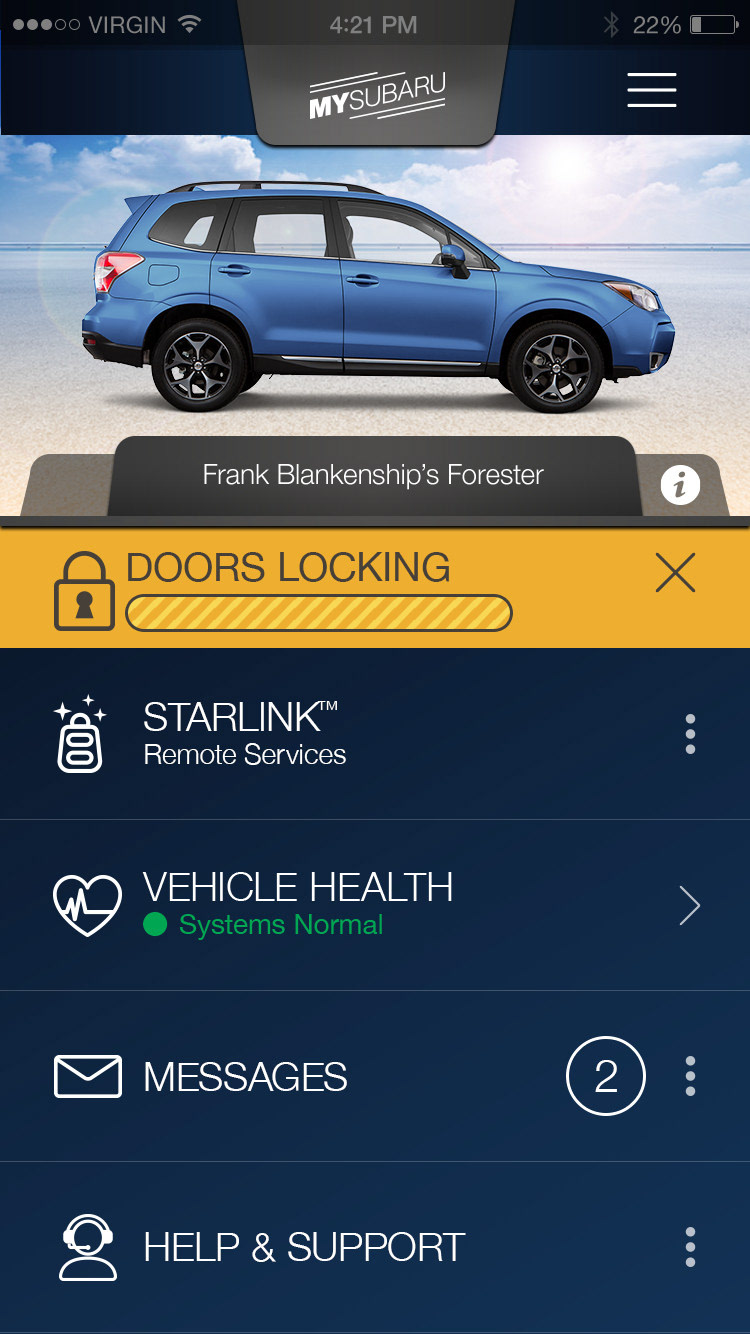Viewport: 750px width, 1334px height.
Task: Dismiss the Doors Locking banner
Action: pos(675,573)
